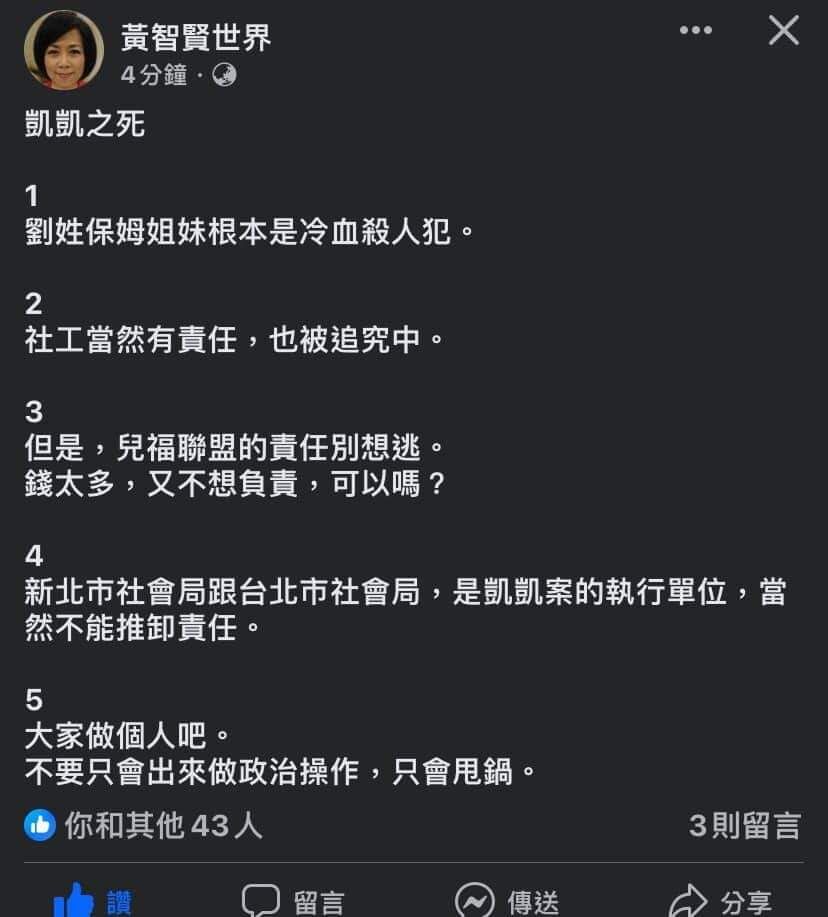Share the post with 分享
This screenshot has width=828, height=917.
pyautogui.click(x=720, y=900)
